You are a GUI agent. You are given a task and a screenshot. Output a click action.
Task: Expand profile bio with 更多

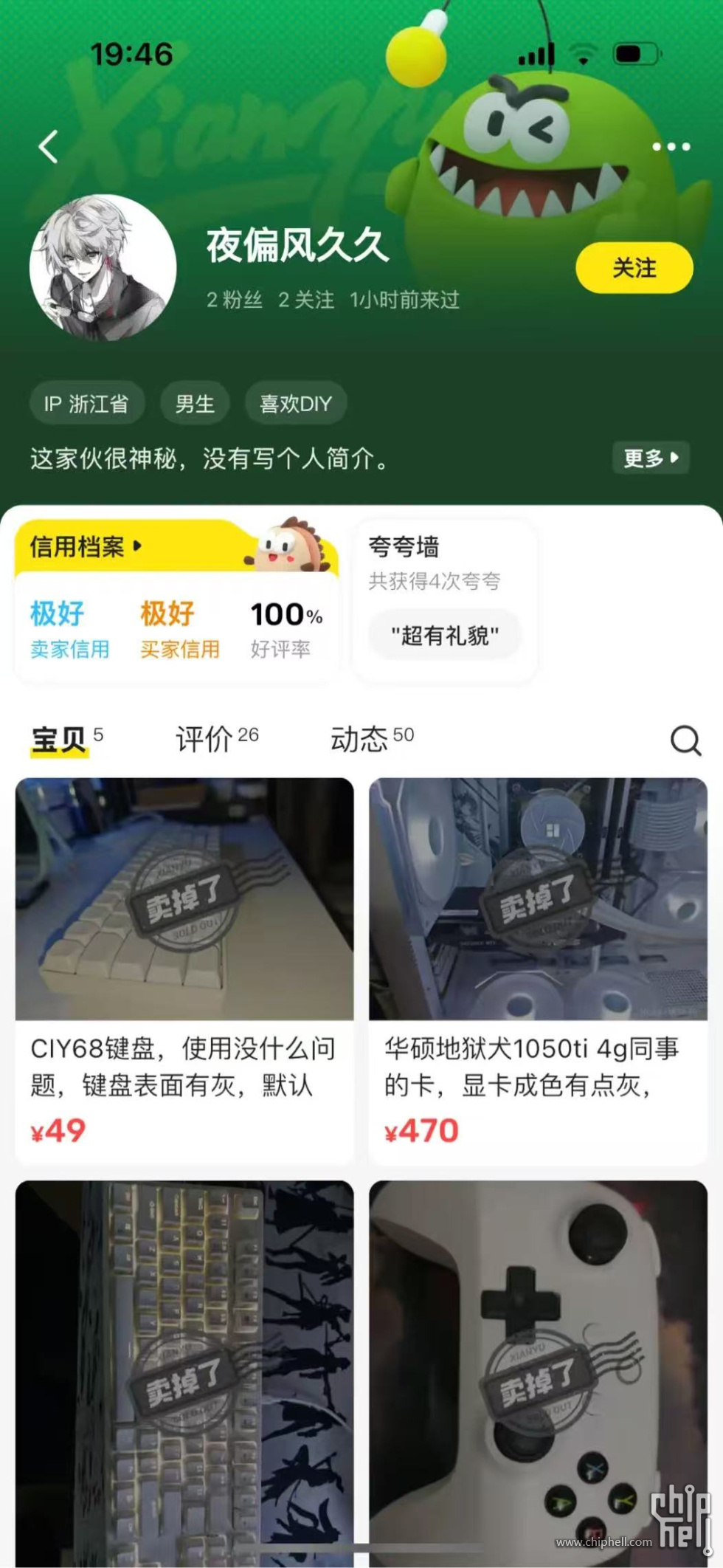[650, 458]
